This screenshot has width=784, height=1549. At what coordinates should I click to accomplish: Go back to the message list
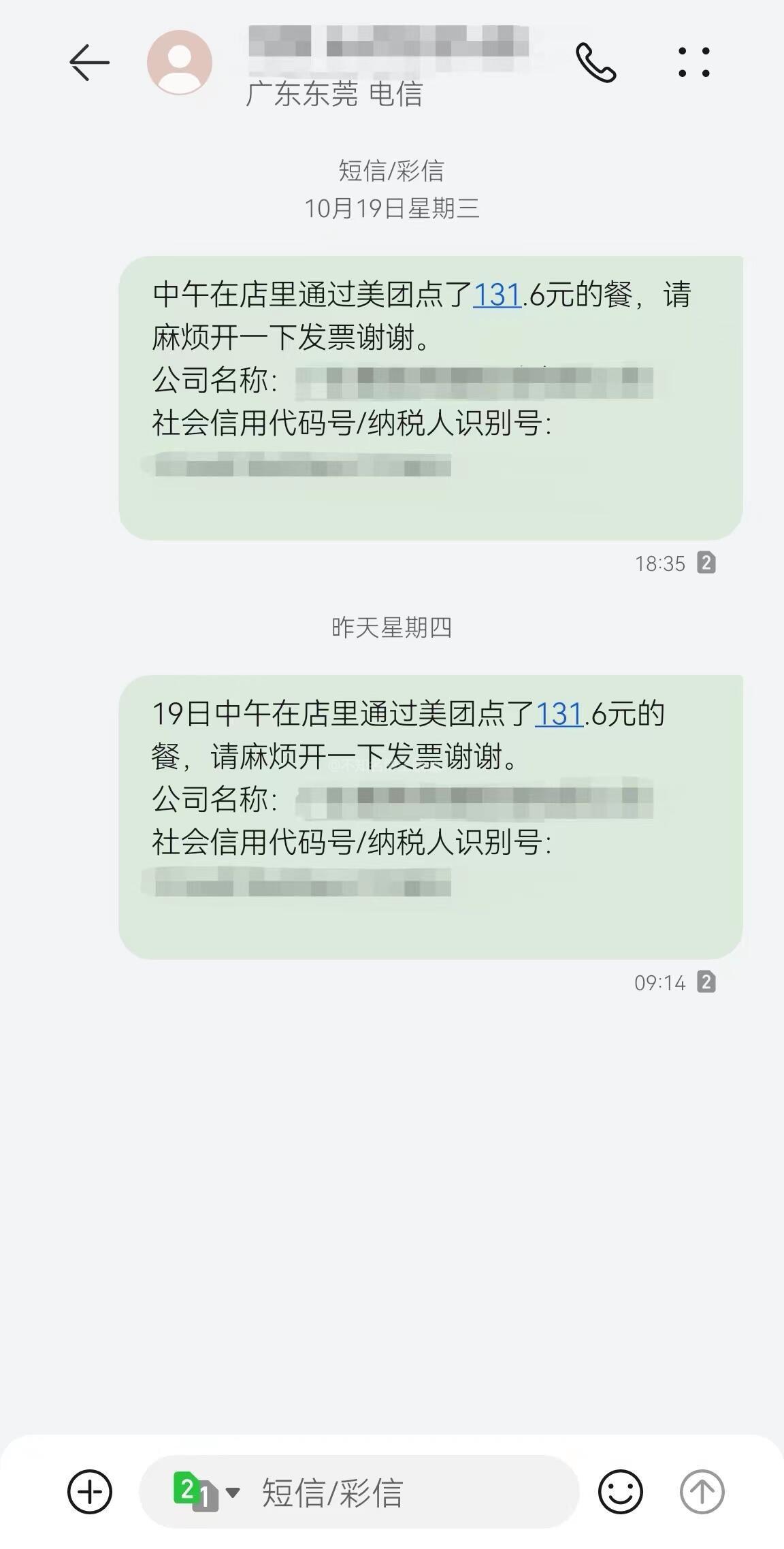tap(89, 63)
